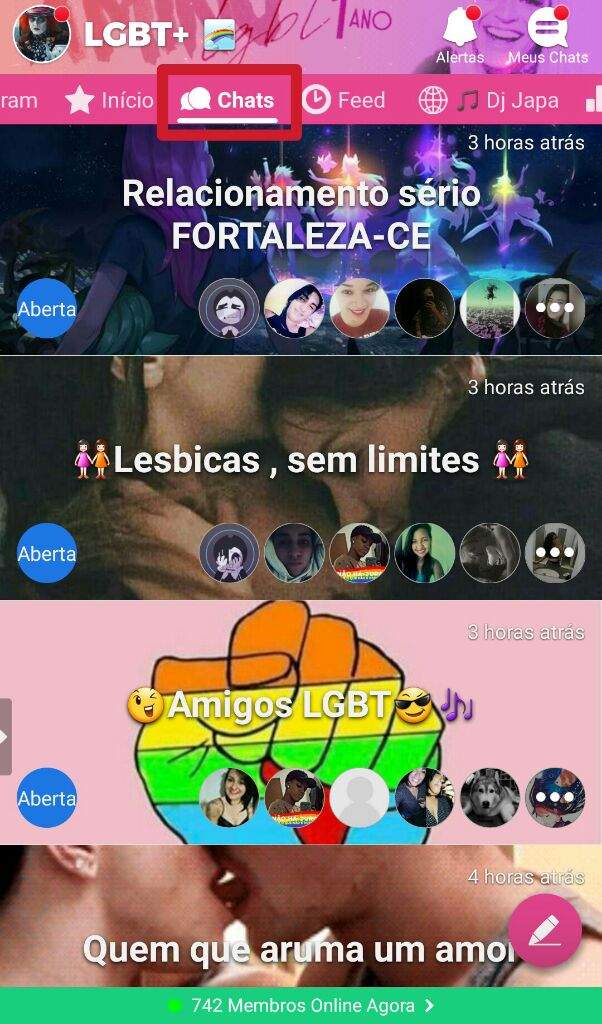
Task: Open the Alertas notifications bell
Action: (458, 30)
